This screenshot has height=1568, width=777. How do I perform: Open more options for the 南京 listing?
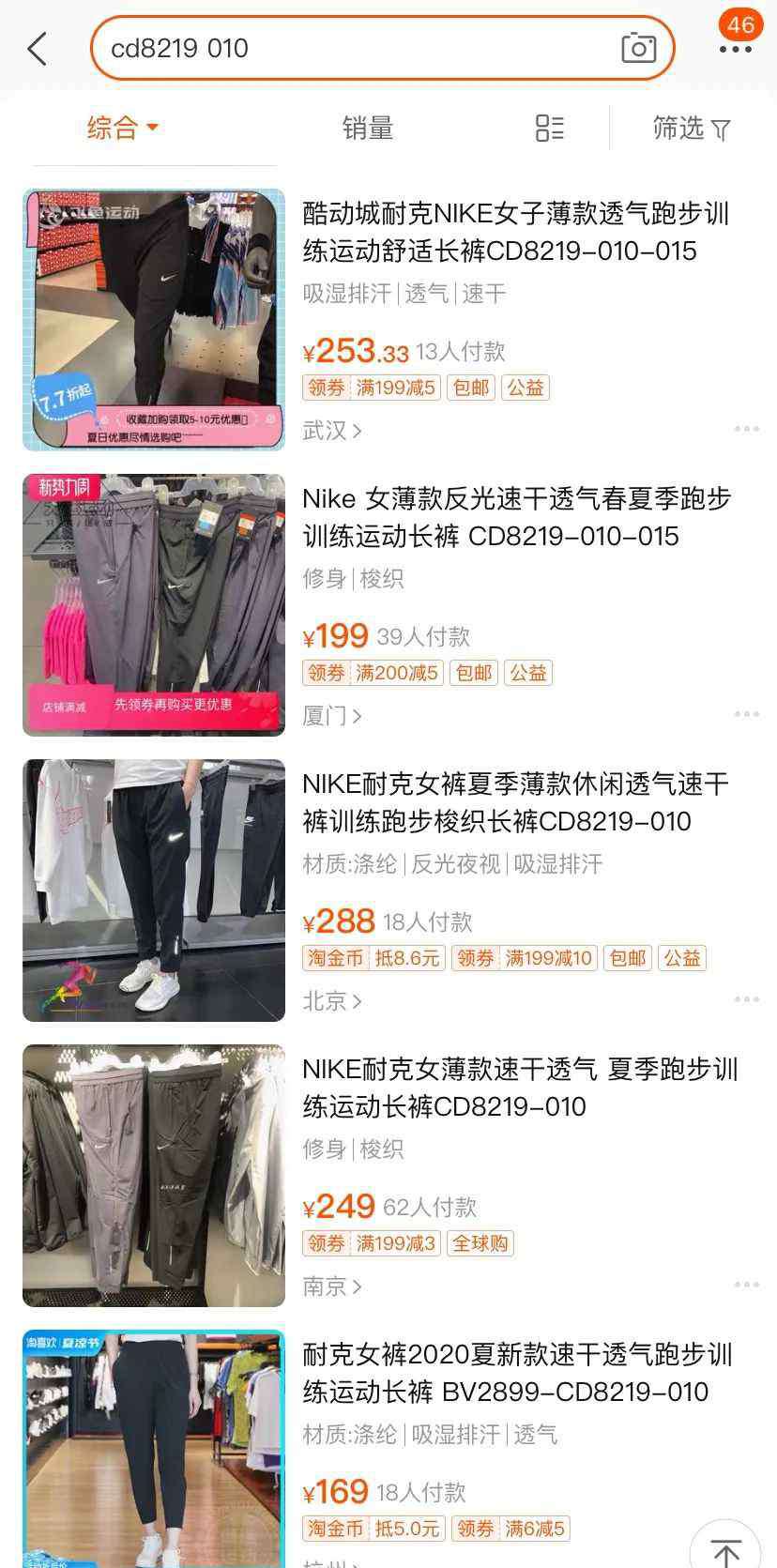click(x=747, y=1285)
